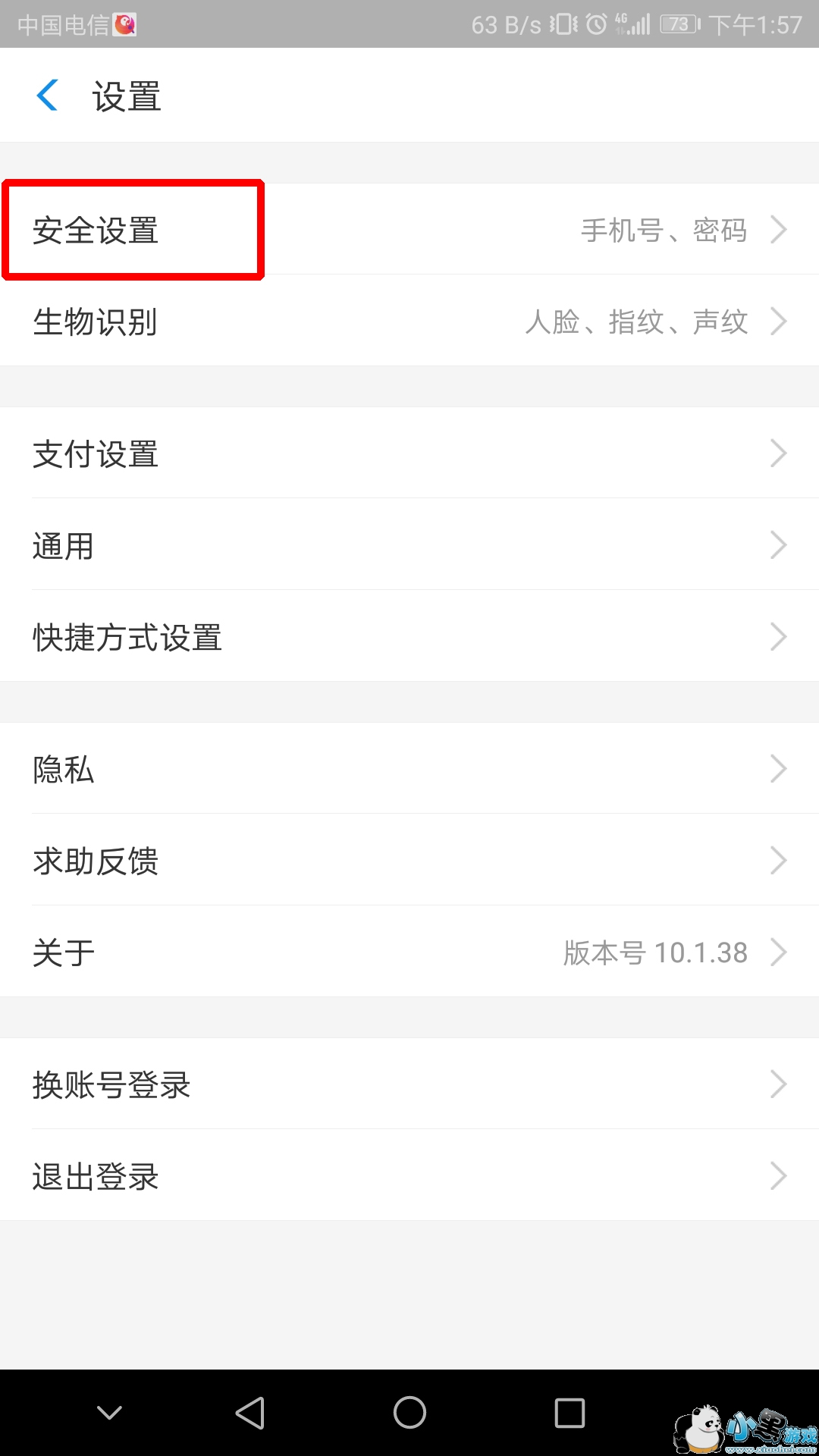Open 生物识别 settings
The width and height of the screenshot is (819, 1456).
[409, 322]
